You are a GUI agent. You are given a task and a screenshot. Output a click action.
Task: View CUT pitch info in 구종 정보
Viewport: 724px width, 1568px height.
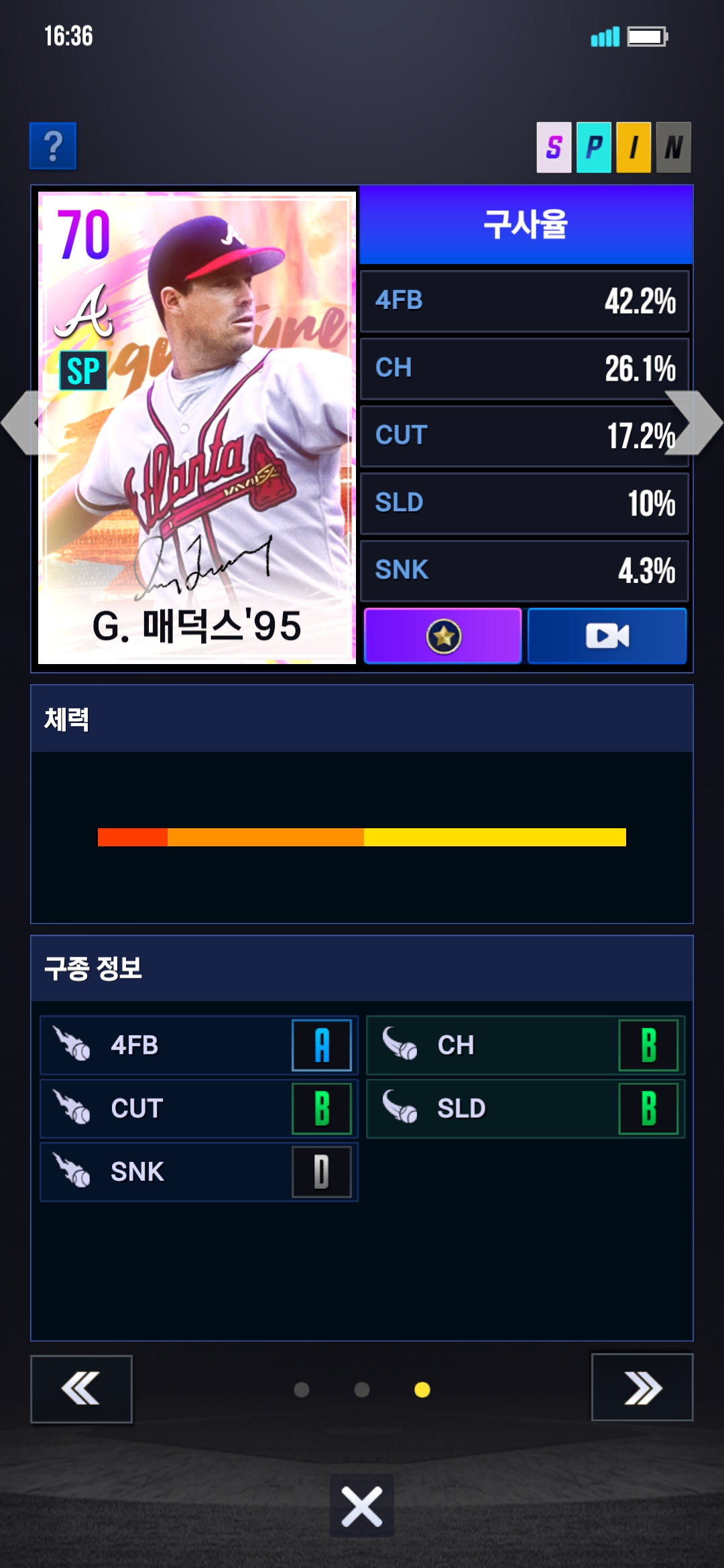pos(198,1108)
